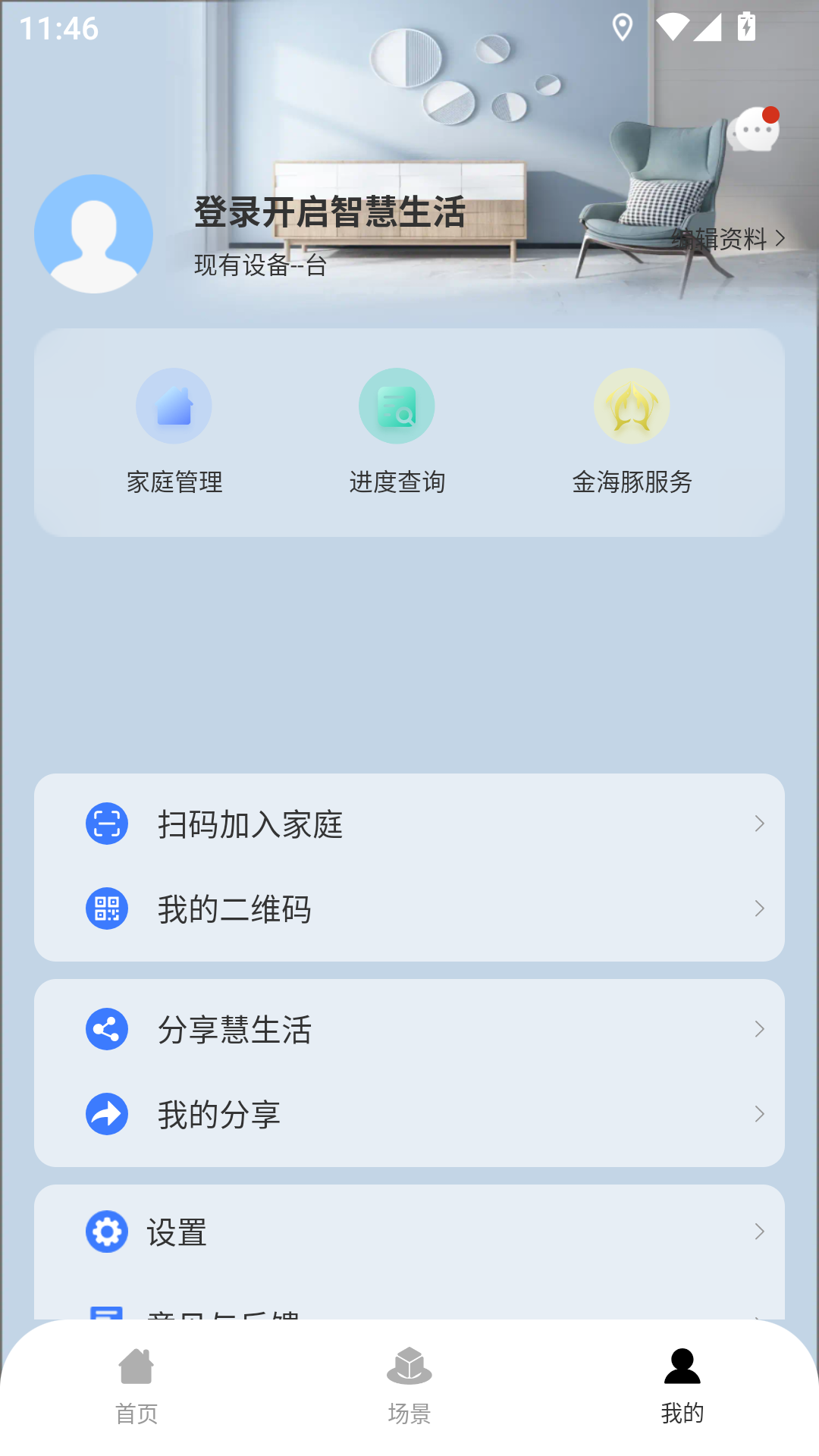
Task: Open the 设置 gear icon
Action: pyautogui.click(x=107, y=1232)
